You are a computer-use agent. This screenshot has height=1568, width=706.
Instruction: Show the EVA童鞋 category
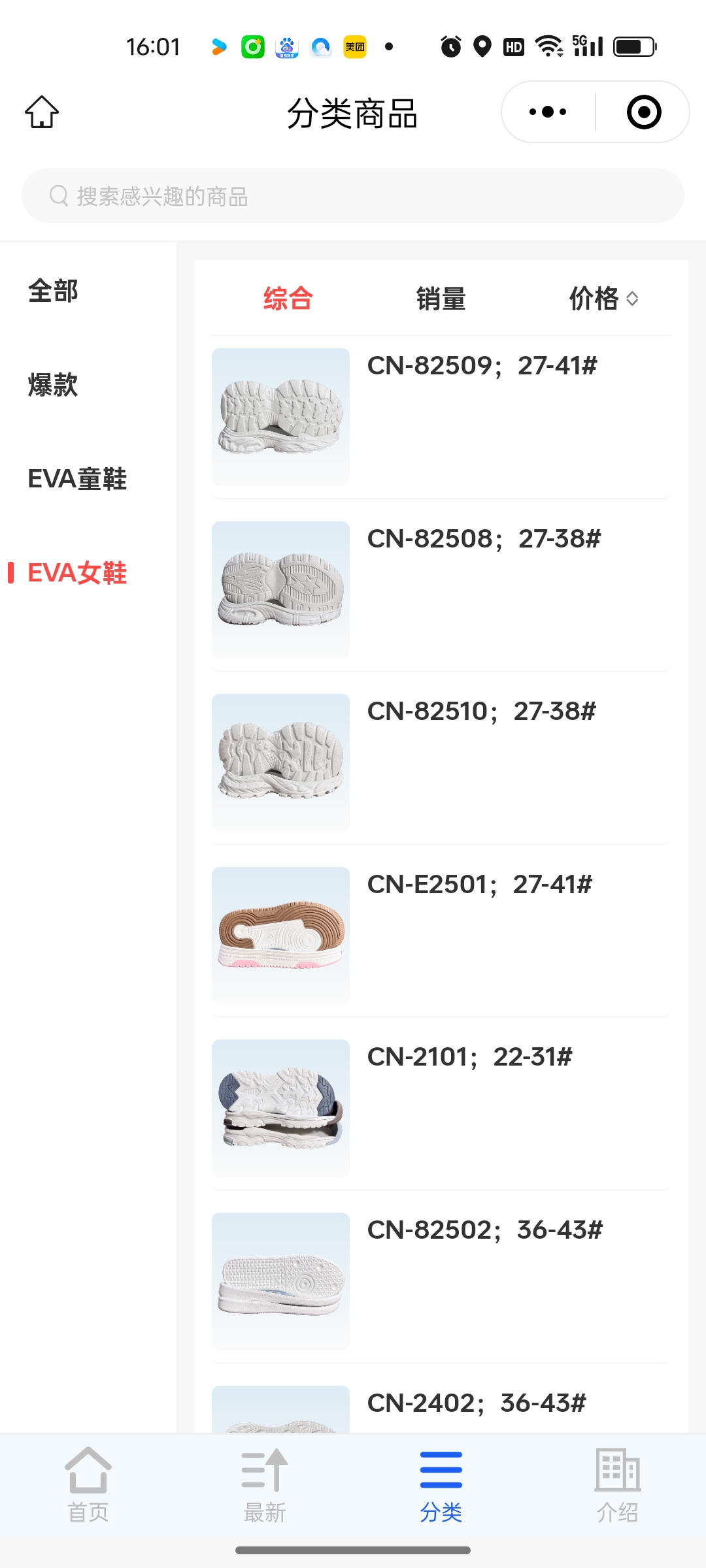pos(77,479)
